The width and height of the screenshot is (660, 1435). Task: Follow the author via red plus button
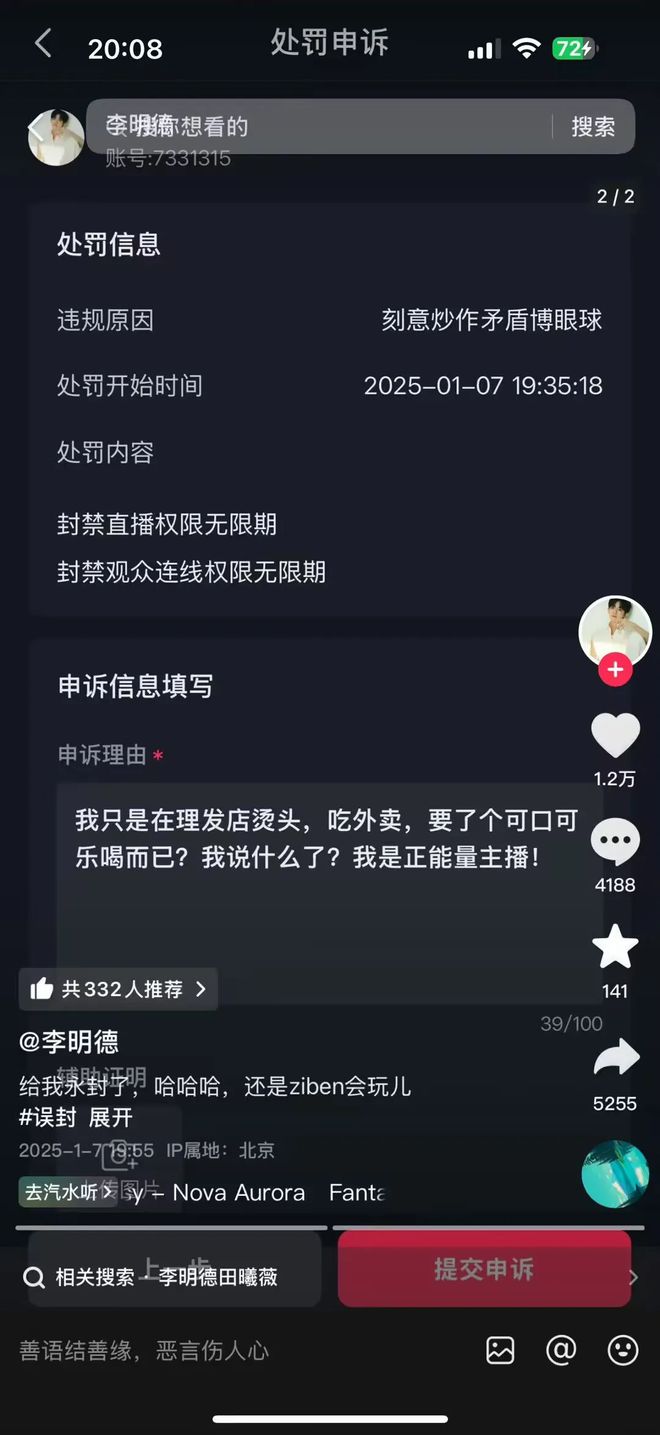615,670
